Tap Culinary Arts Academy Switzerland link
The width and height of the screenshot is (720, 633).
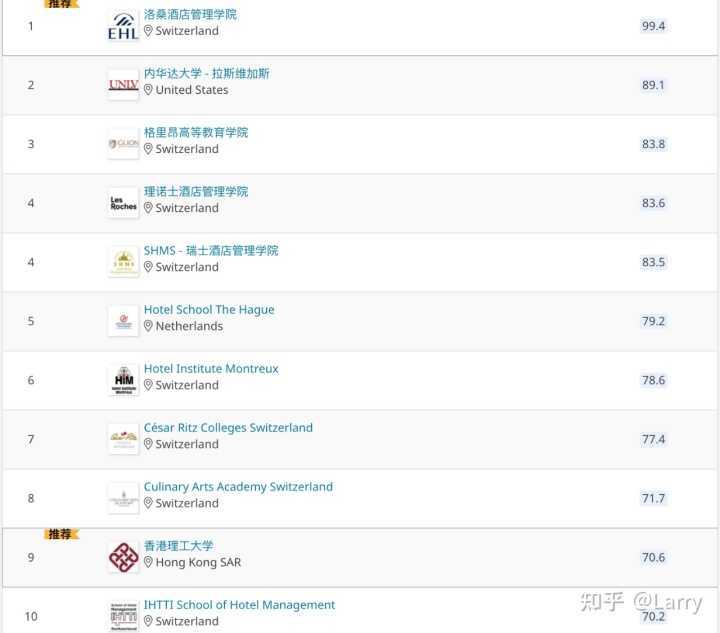237,487
